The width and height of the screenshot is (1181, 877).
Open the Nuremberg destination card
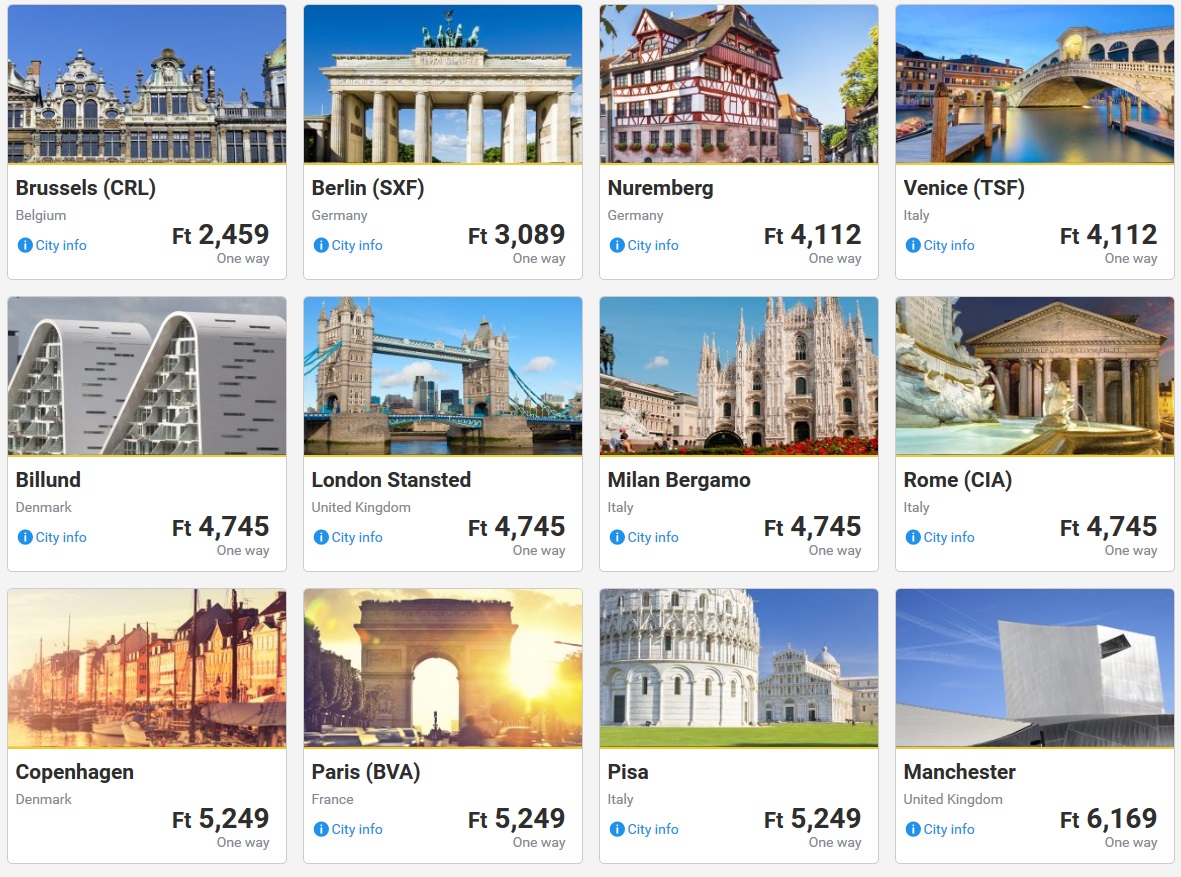[738, 85]
